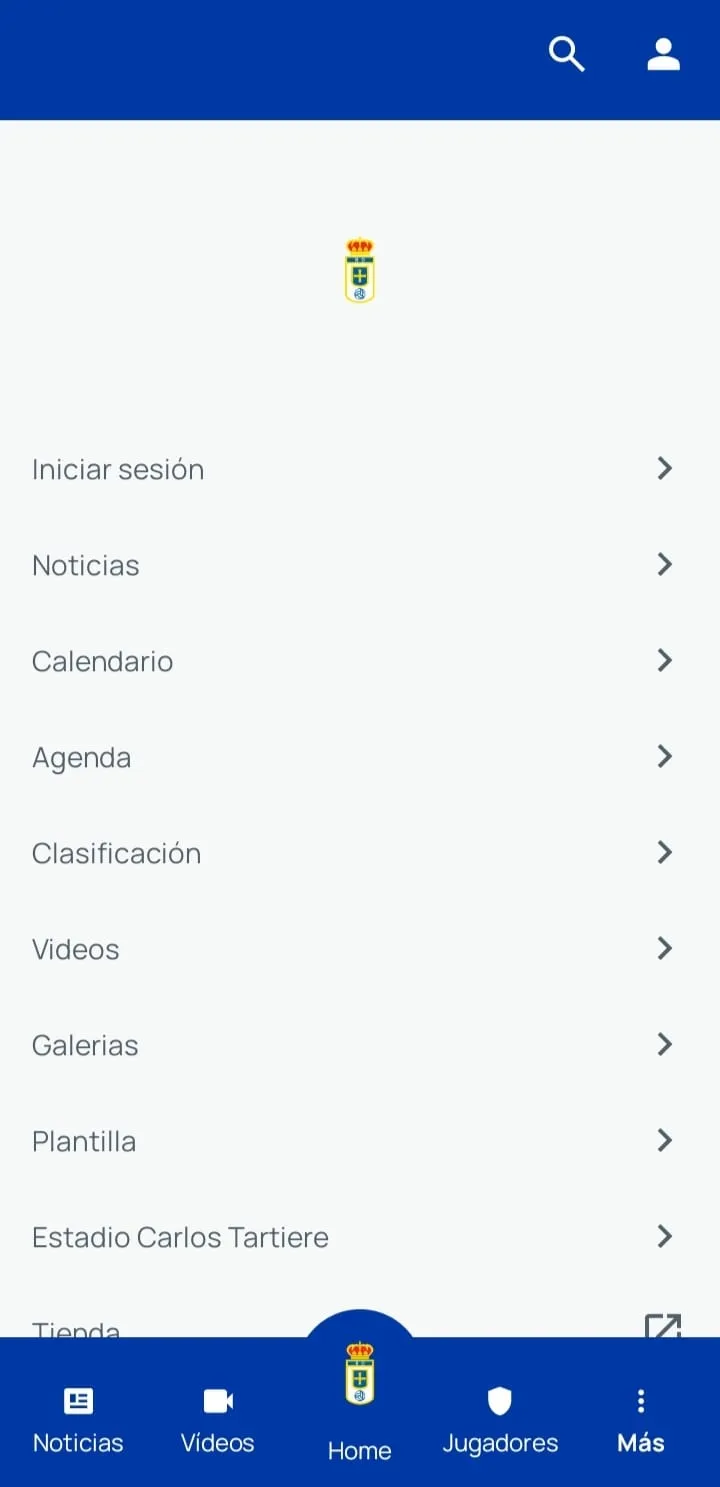This screenshot has width=720, height=1487.
Task: Expand the Calendario chevron arrow
Action: point(664,660)
